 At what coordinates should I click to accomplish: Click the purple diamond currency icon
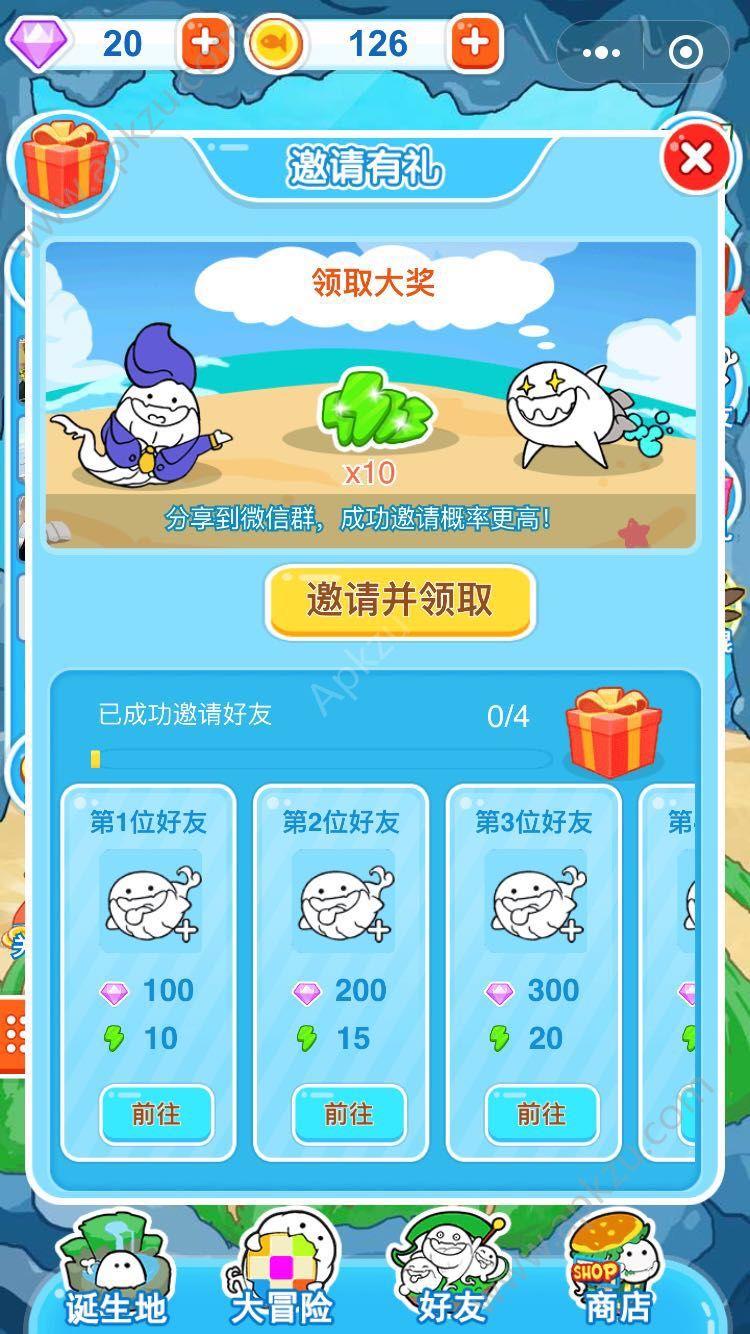click(x=42, y=45)
